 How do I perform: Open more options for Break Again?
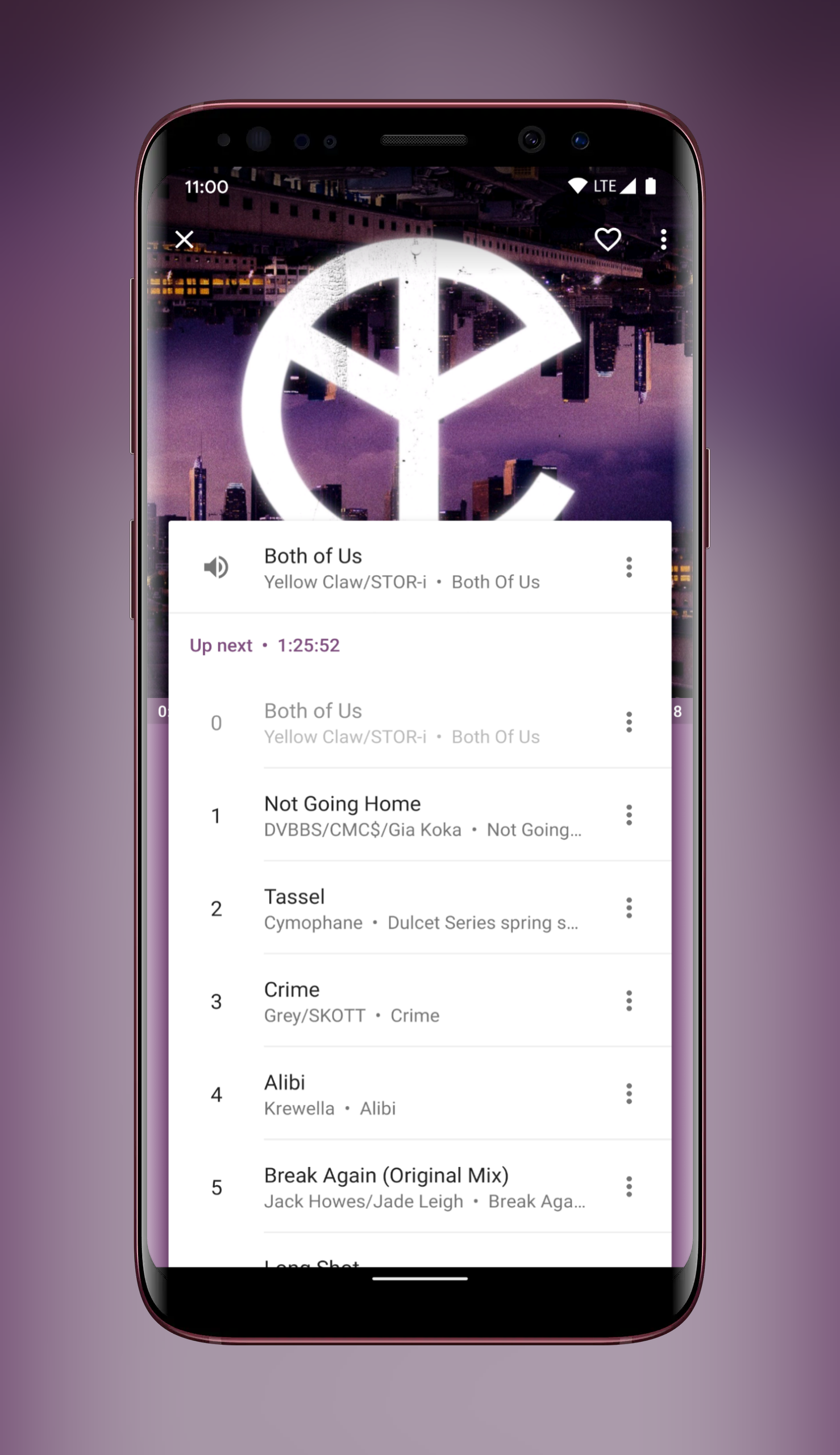click(629, 1187)
